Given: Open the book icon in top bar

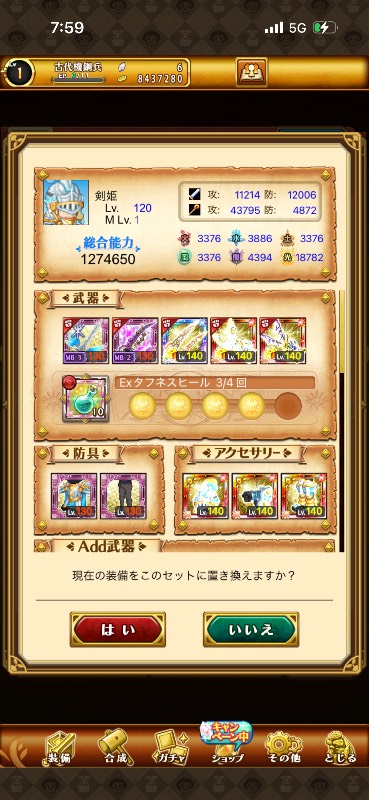Looking at the screenshot, I should tap(252, 72).
